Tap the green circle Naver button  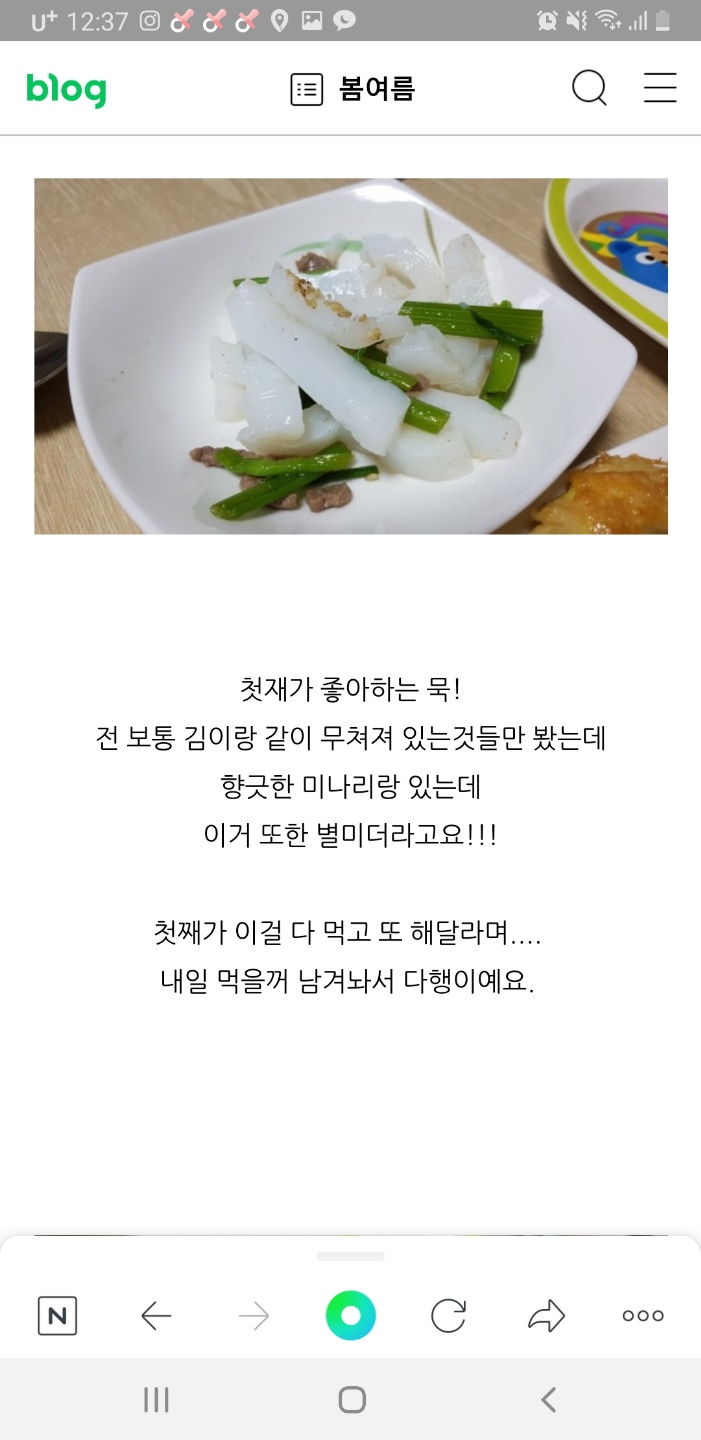(350, 1316)
